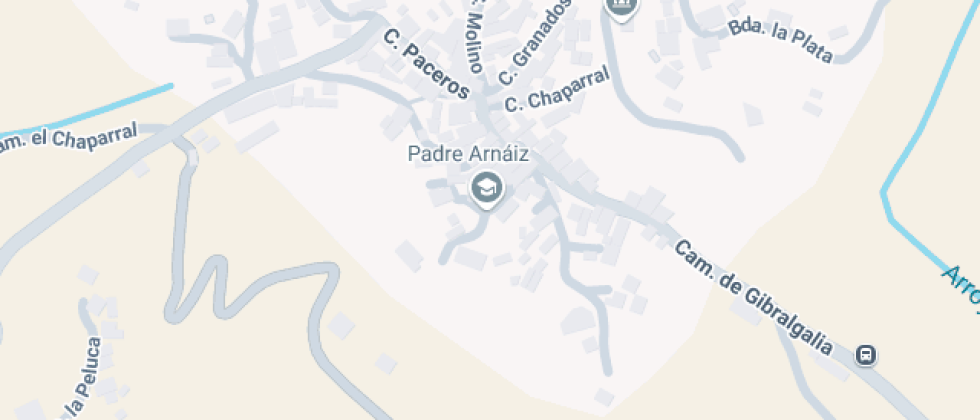
Task: Open the Padre Arnáiz school marker
Action: 486,187
